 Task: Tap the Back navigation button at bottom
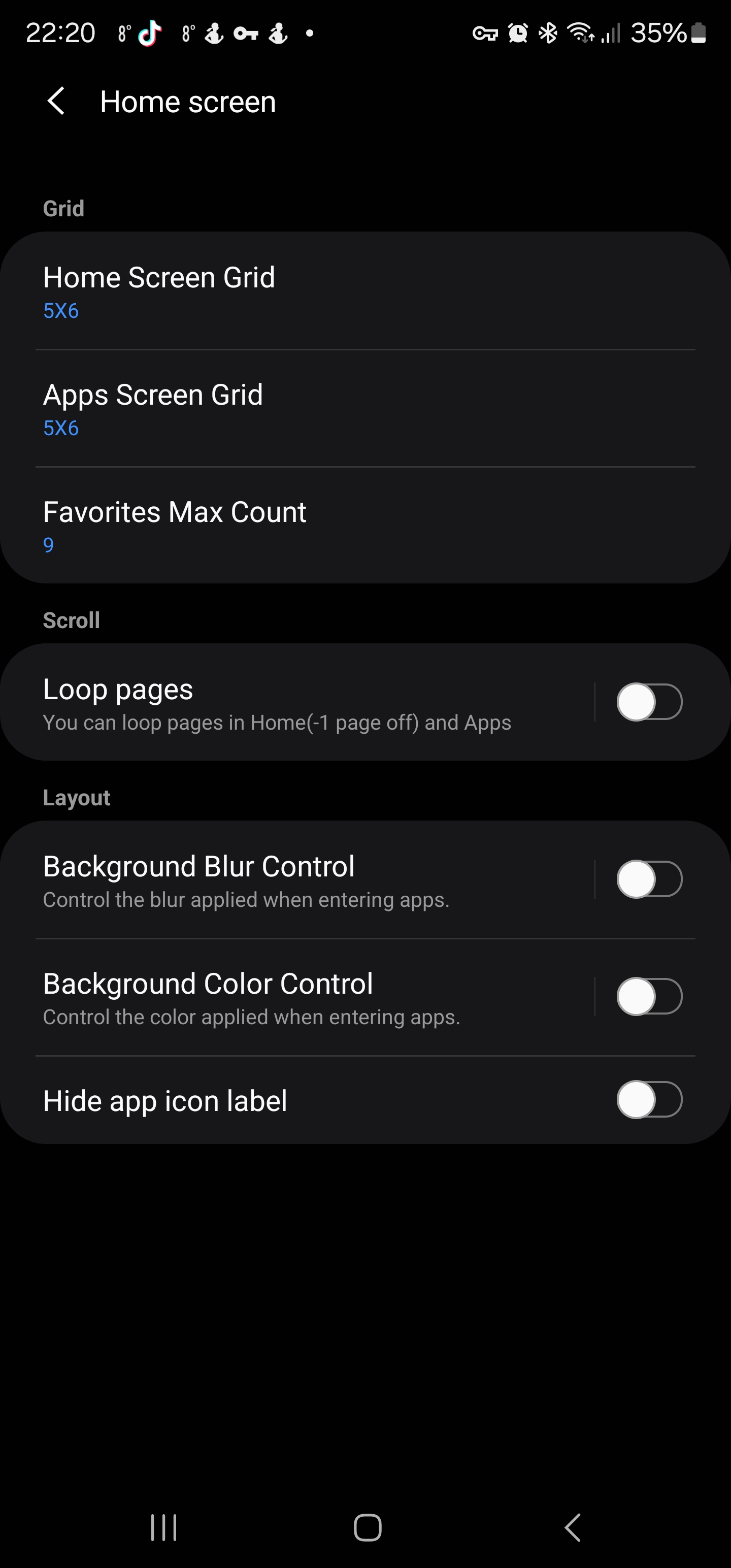[x=571, y=1526]
